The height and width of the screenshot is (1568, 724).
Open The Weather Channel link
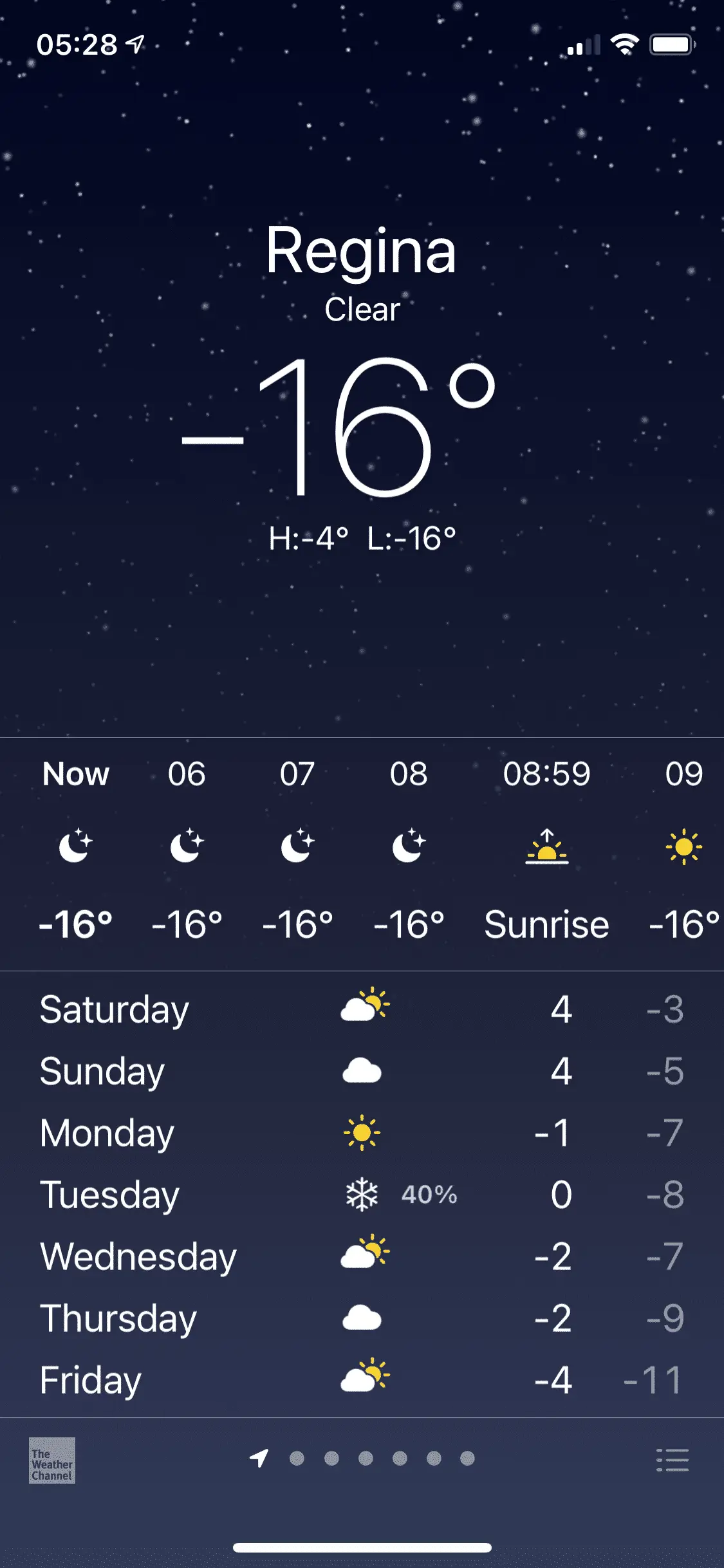[x=52, y=1461]
